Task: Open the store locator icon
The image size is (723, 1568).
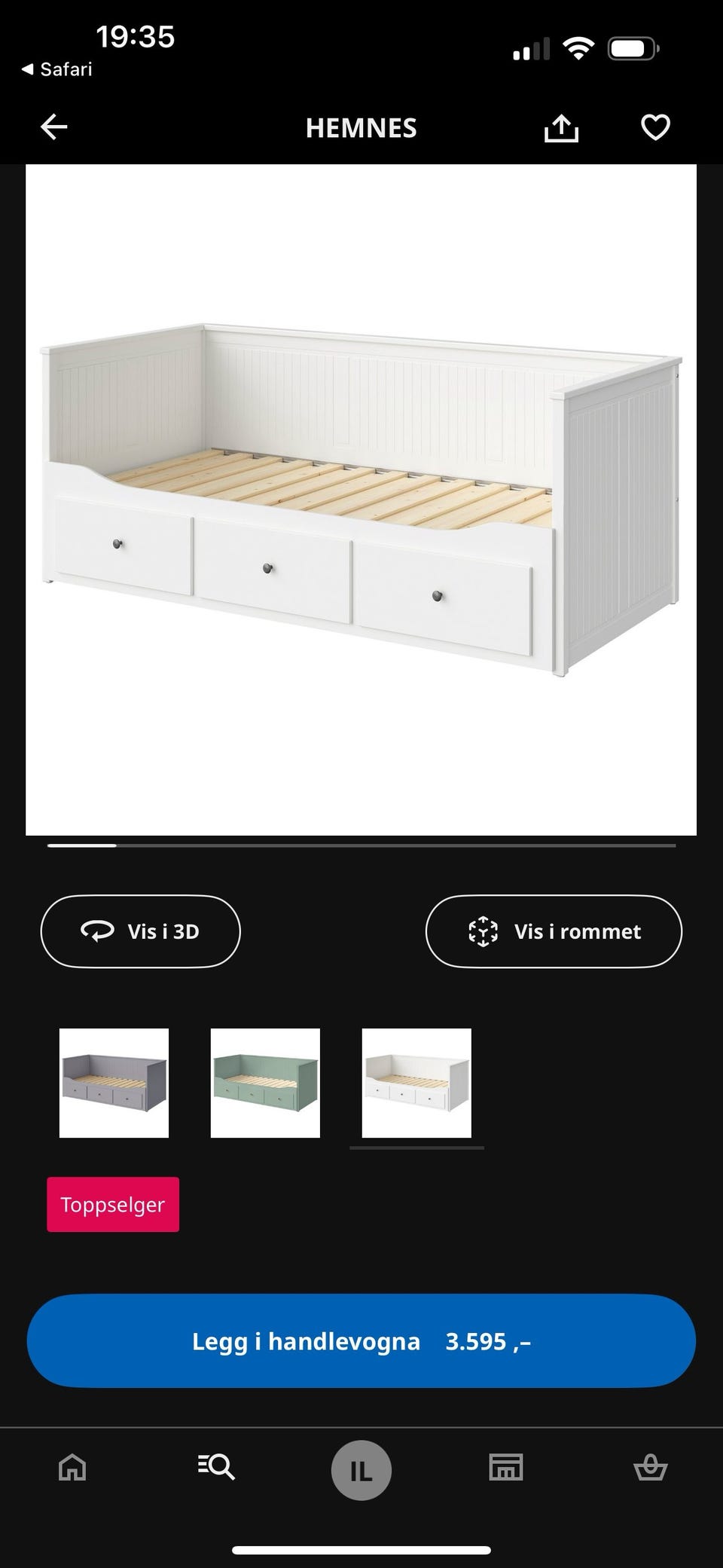Action: pyautogui.click(x=506, y=1468)
